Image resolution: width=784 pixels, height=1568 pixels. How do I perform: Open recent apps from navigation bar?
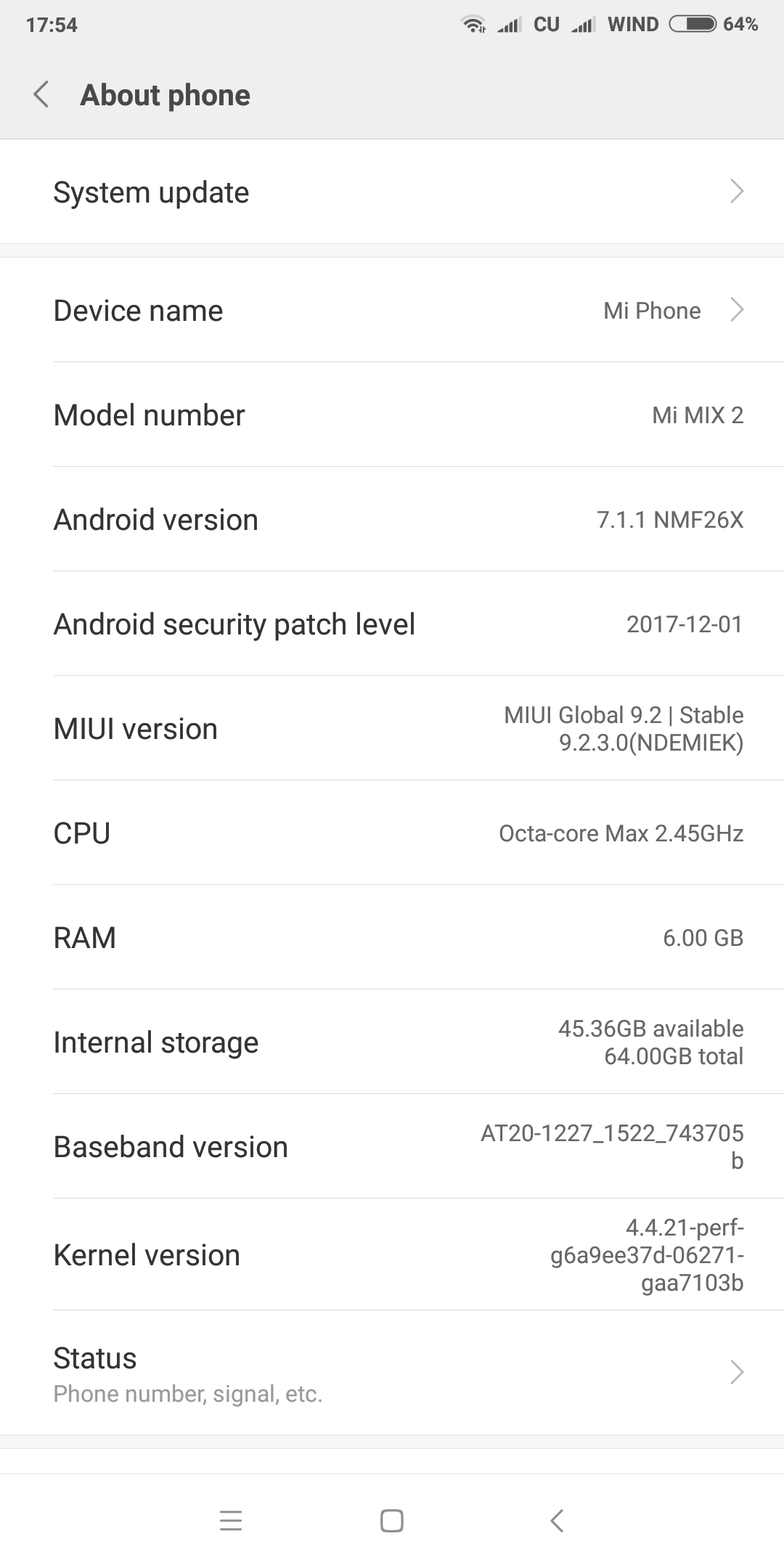click(x=231, y=1521)
